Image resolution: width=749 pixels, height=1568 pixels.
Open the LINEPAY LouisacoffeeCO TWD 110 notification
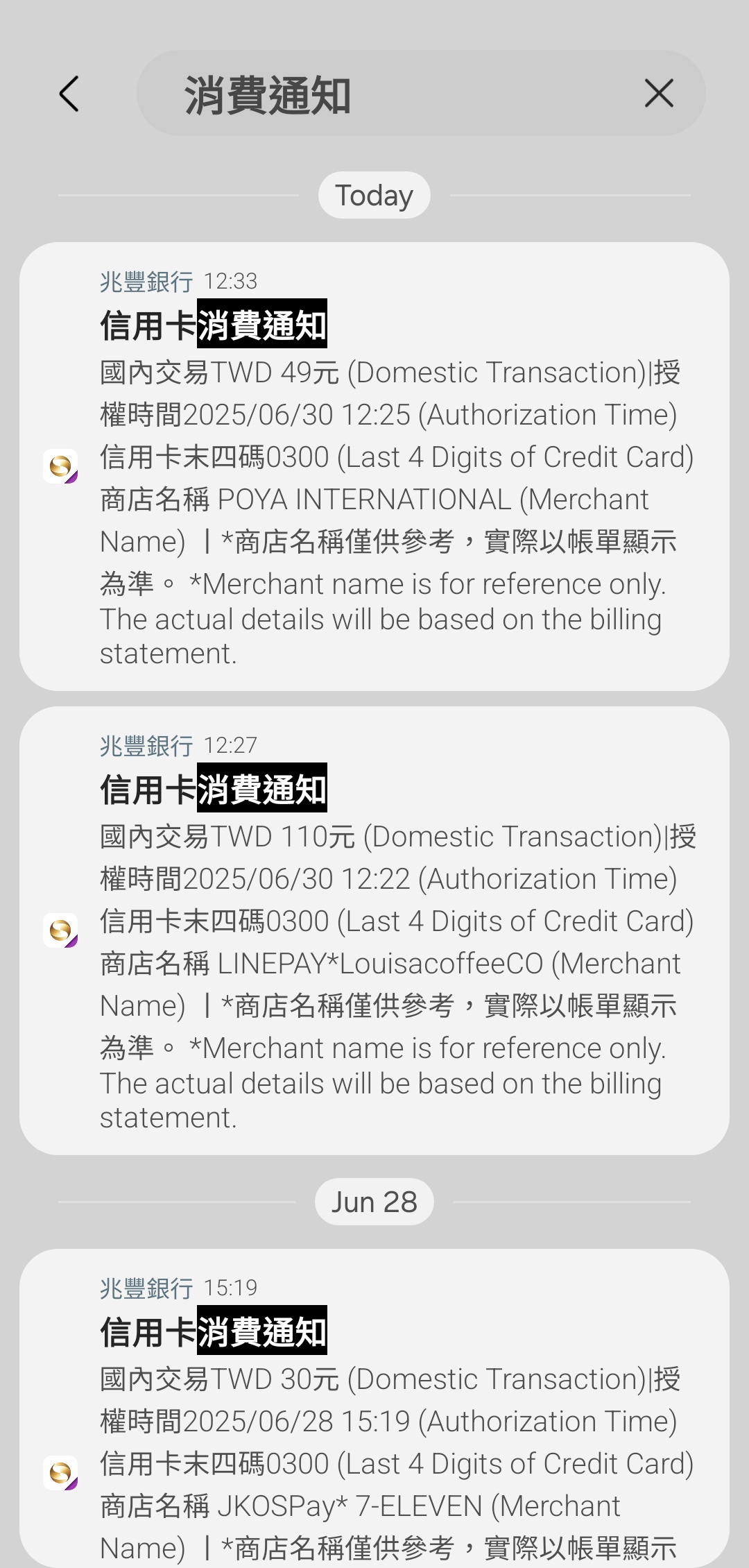tap(374, 930)
